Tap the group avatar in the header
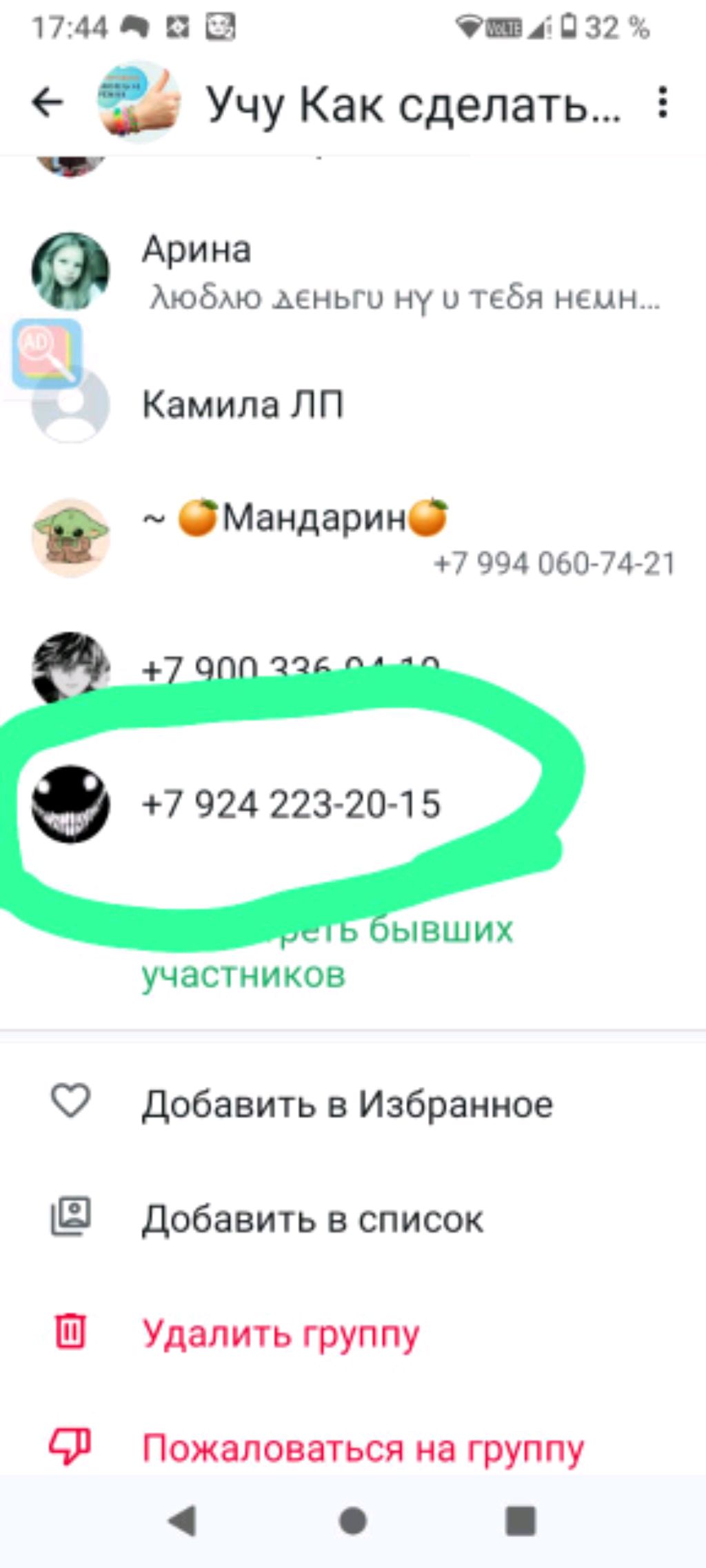The image size is (706, 1568). tap(139, 103)
